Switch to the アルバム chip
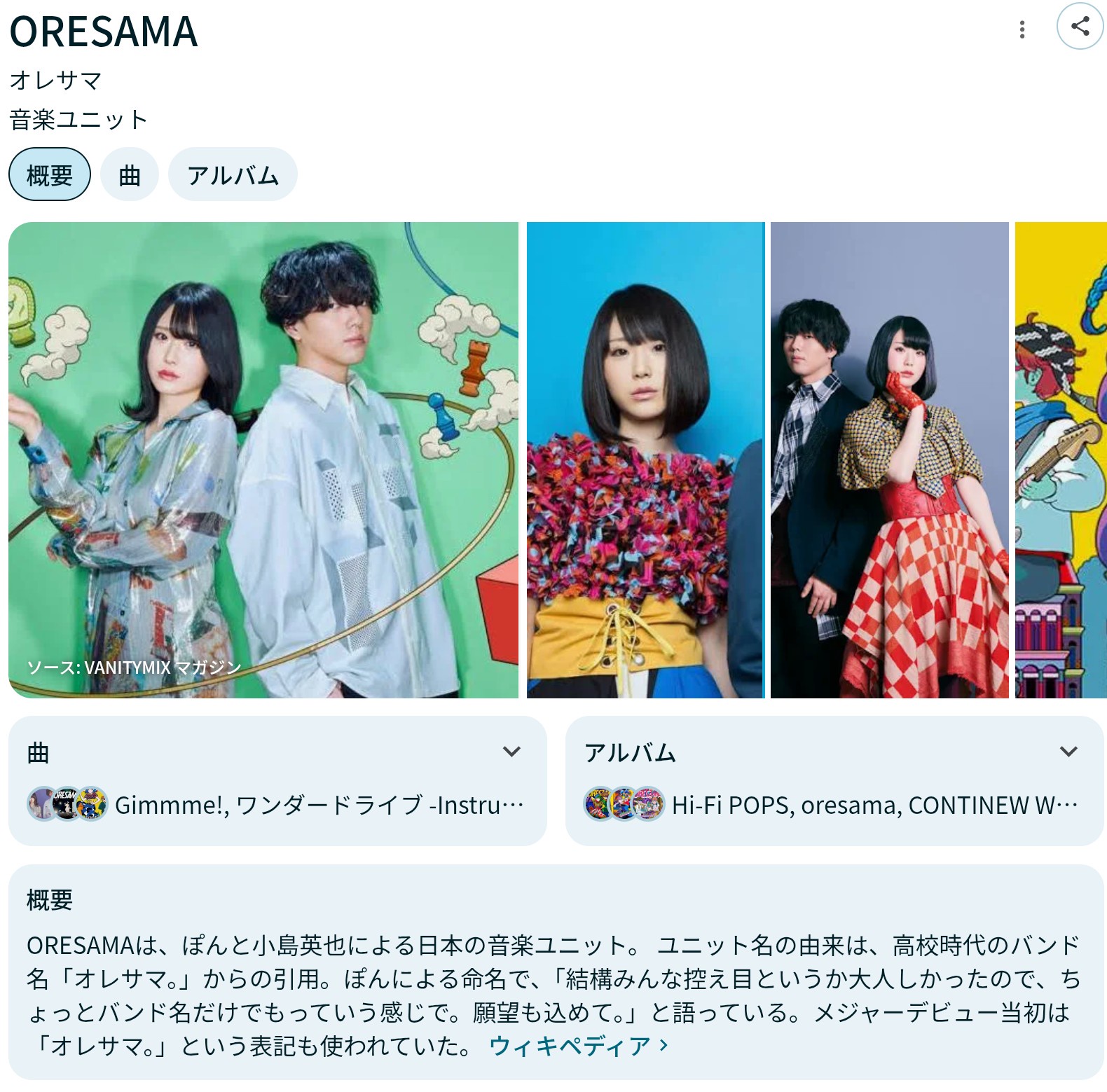Screen dimensions: 1107x1092 click(x=233, y=174)
